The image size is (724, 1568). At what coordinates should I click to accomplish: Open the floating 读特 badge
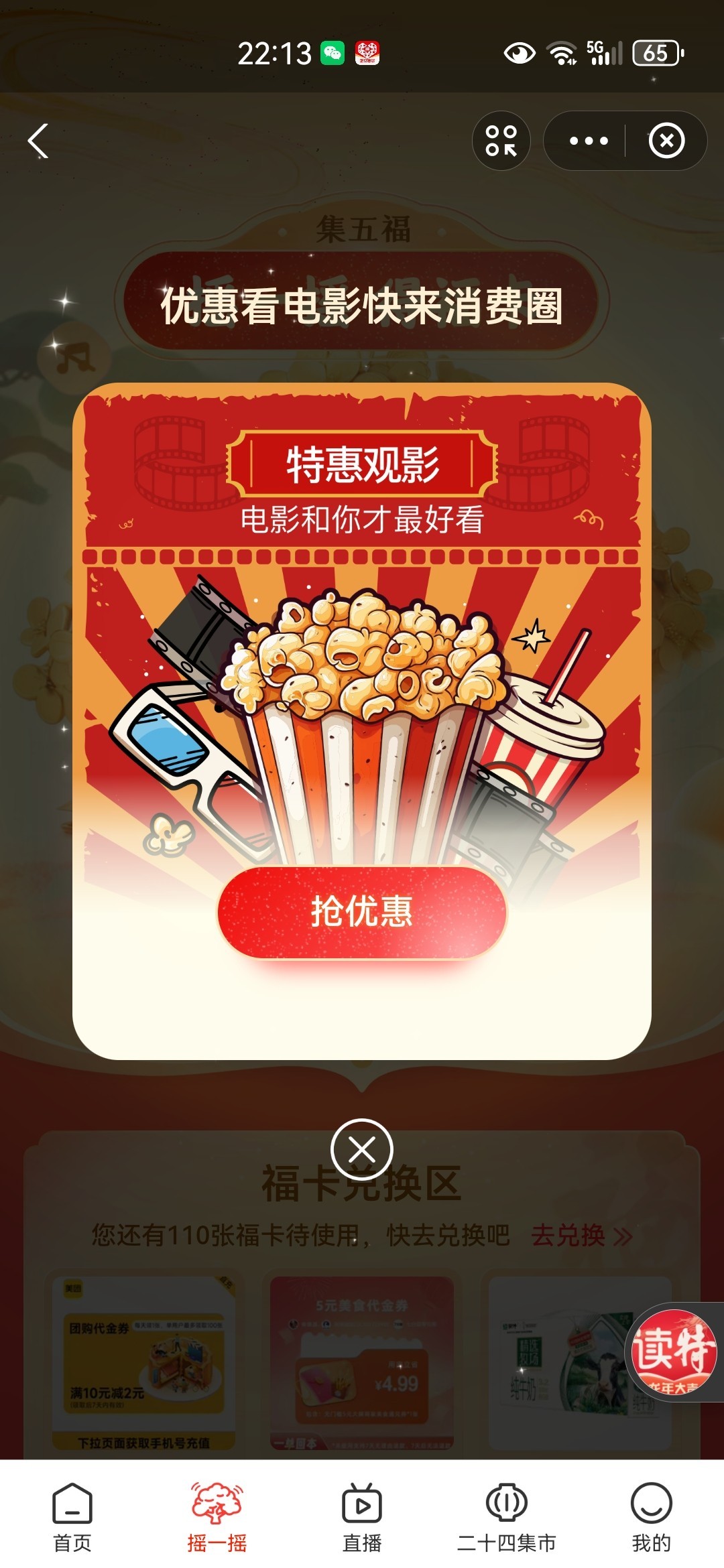point(674,1352)
